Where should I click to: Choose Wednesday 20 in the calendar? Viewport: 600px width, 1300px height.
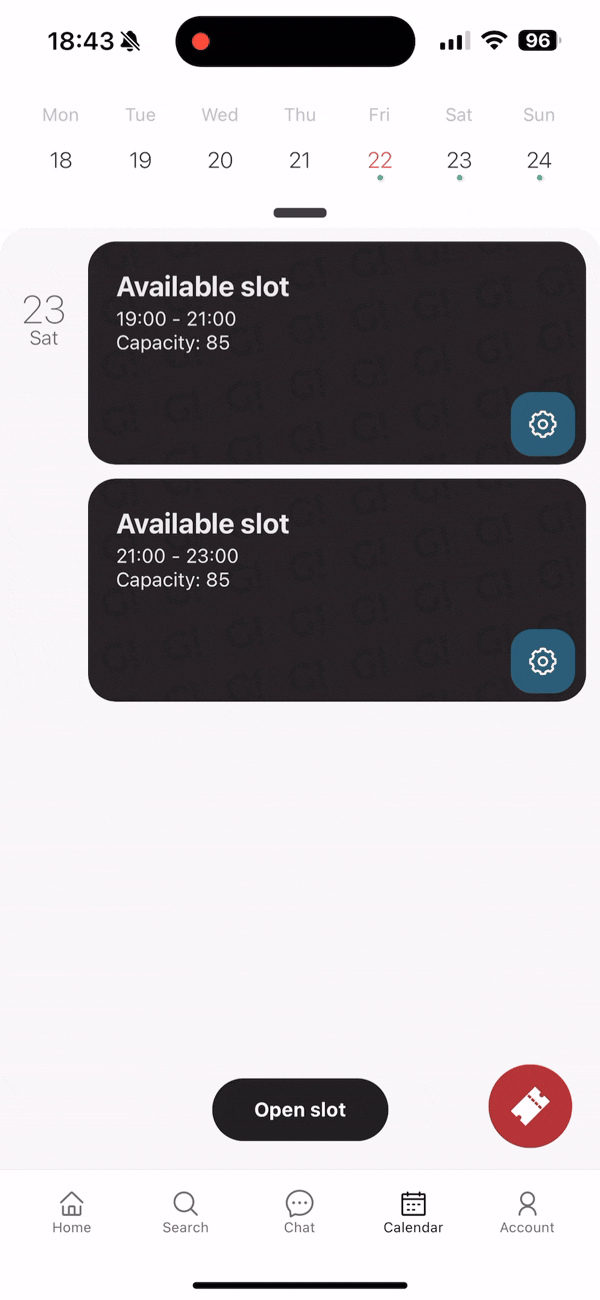tap(220, 160)
